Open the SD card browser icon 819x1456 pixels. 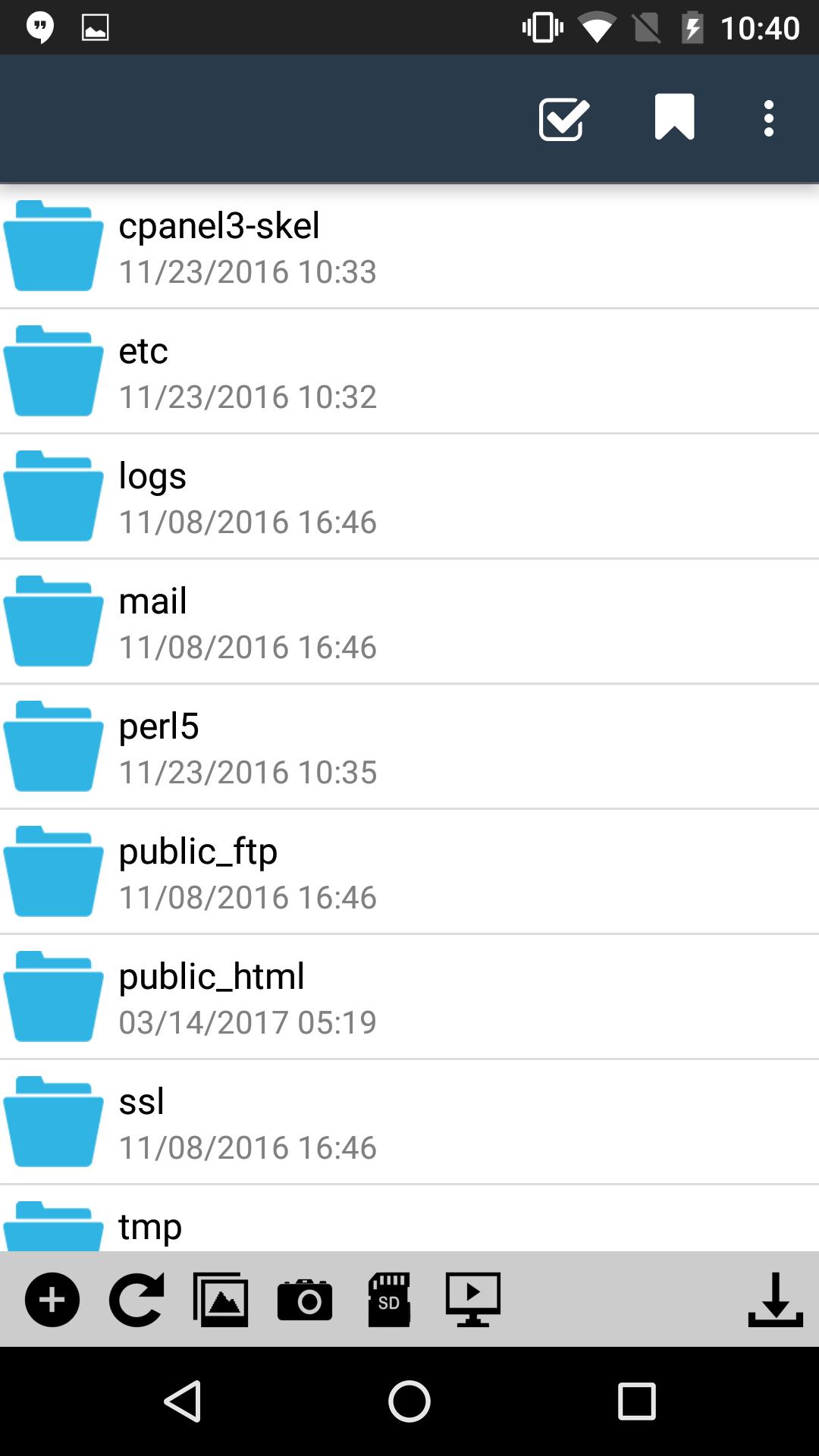[x=389, y=1299]
